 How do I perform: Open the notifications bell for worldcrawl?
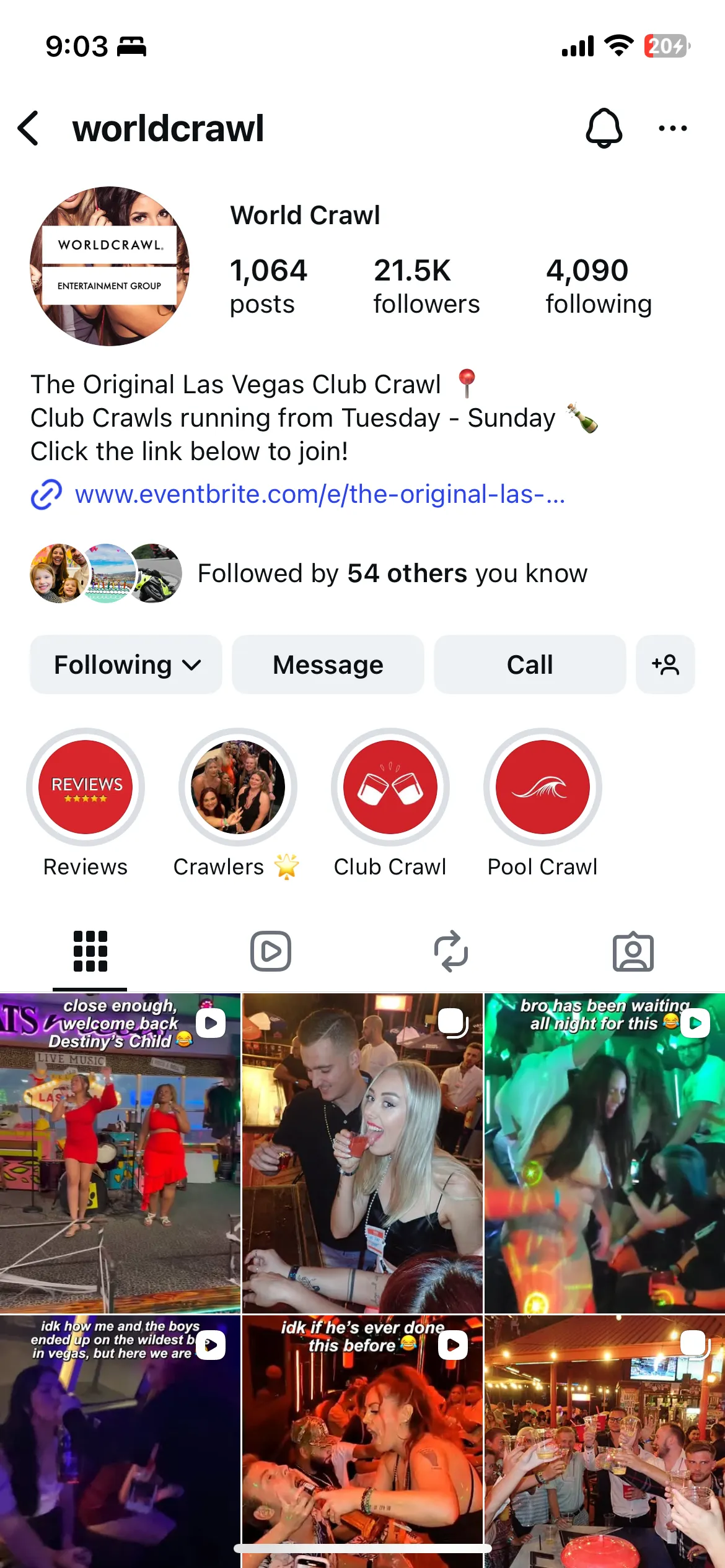tap(604, 128)
